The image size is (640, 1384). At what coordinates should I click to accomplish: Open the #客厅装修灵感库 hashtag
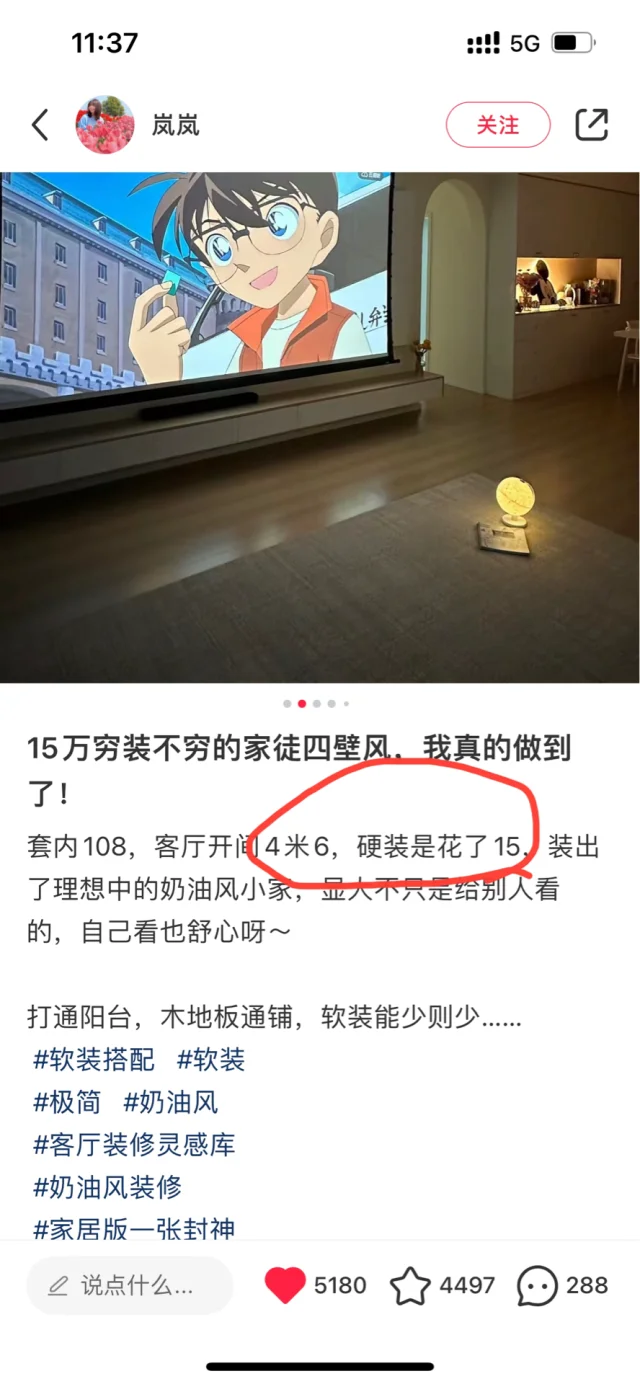point(134,1145)
